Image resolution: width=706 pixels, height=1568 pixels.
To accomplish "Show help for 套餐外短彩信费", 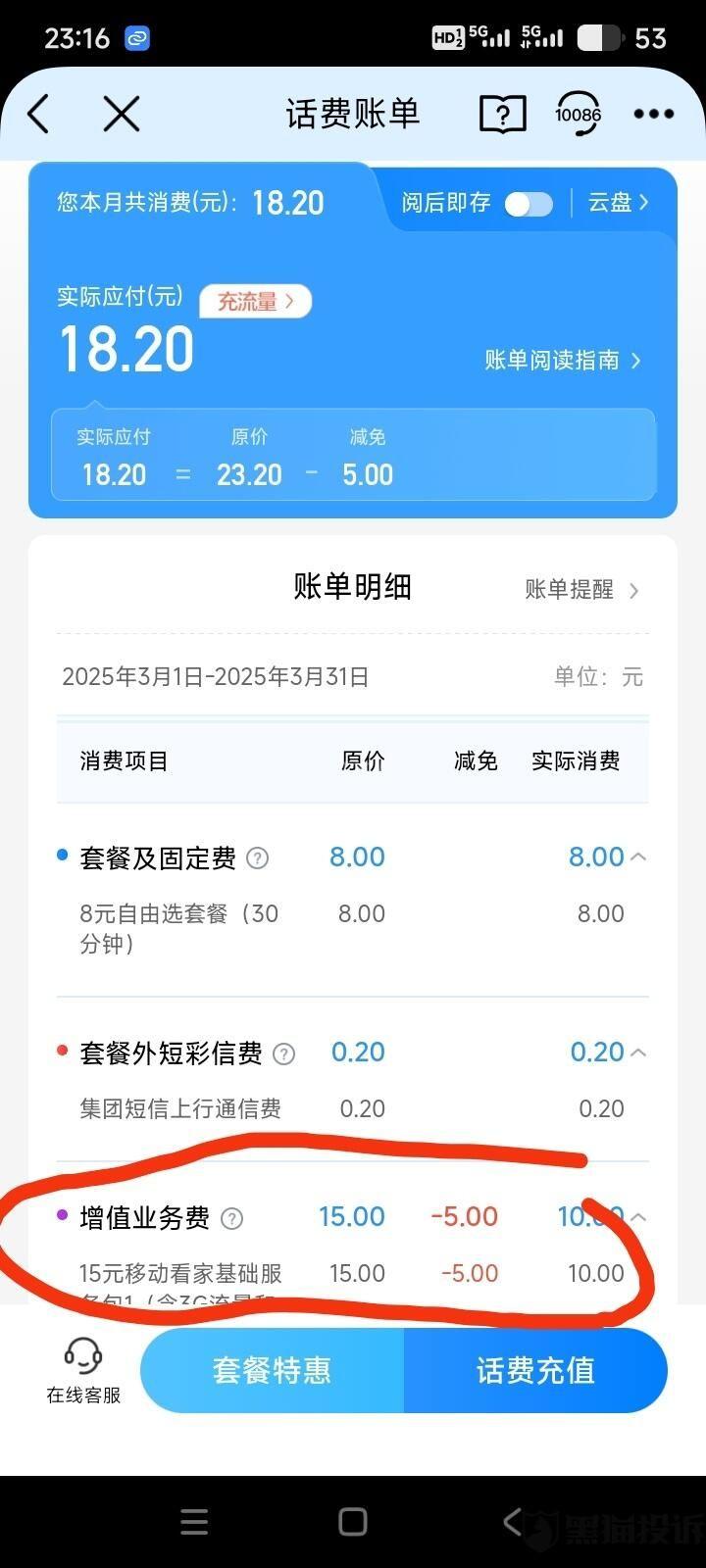I will click(283, 1053).
